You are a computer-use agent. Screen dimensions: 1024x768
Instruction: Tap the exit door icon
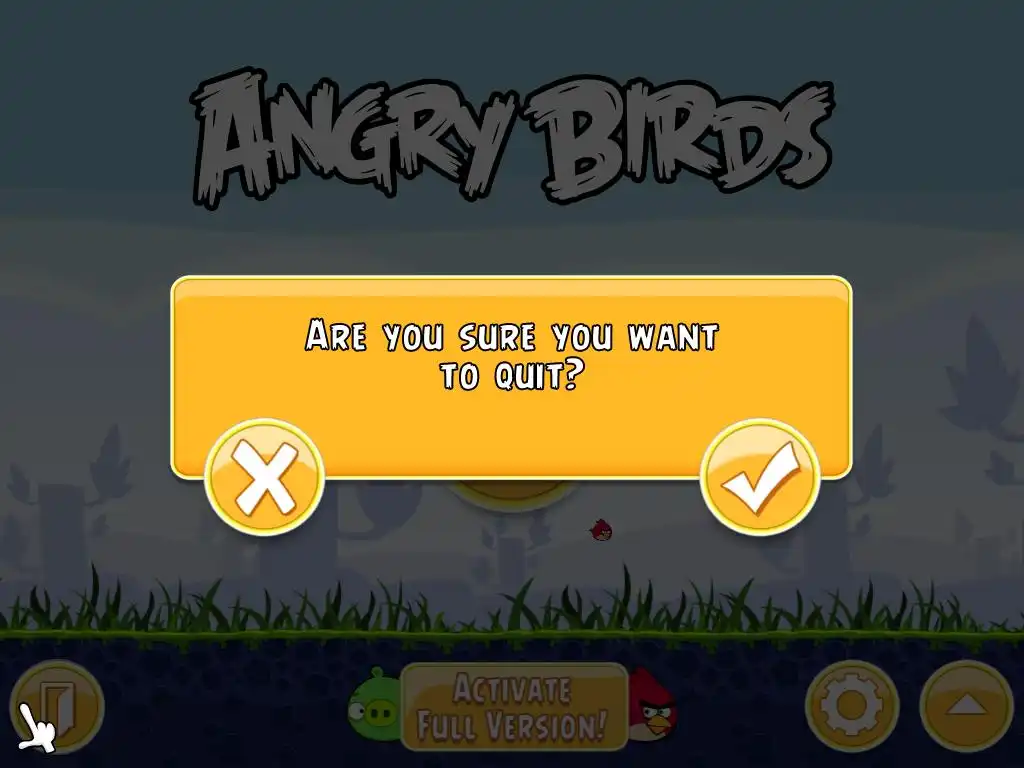coord(58,706)
